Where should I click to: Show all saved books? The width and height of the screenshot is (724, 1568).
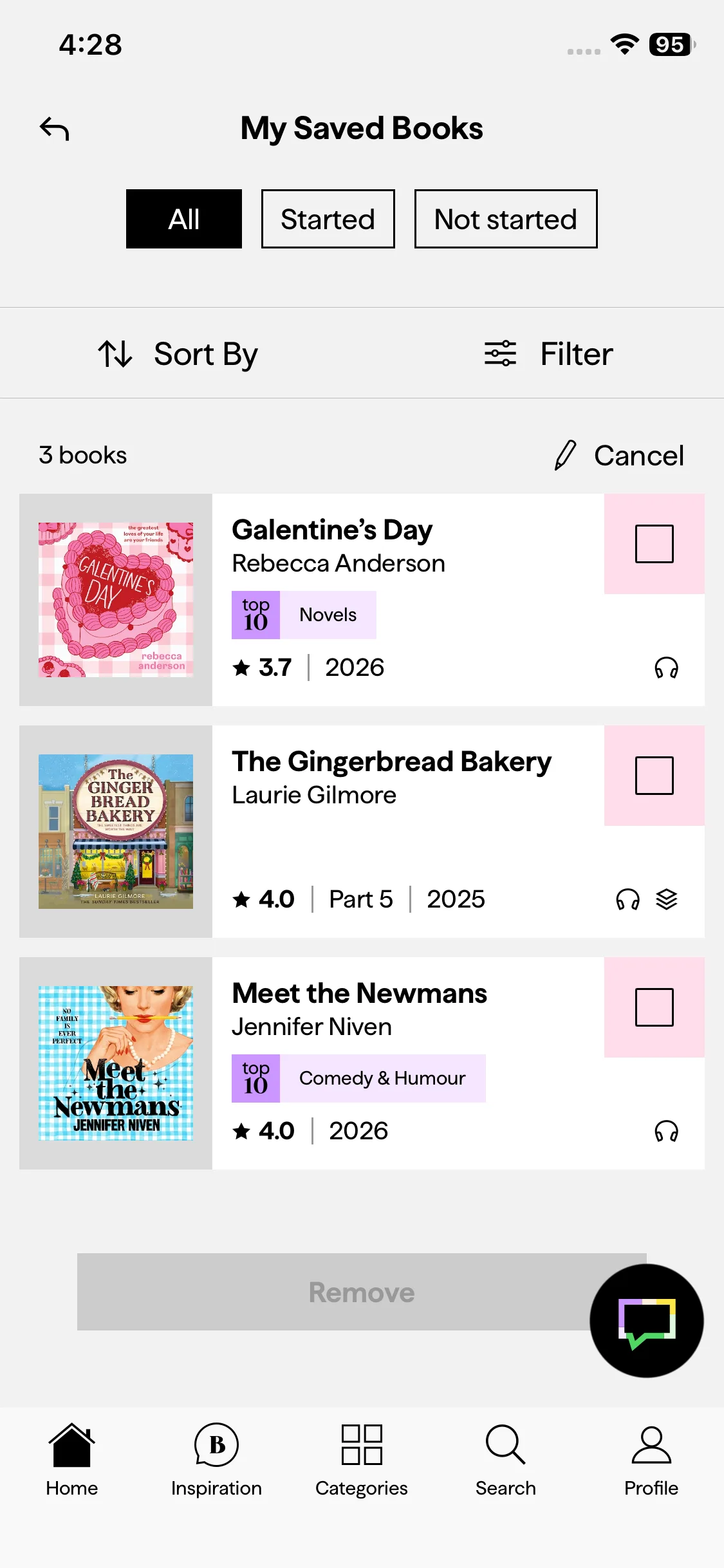[x=184, y=219]
